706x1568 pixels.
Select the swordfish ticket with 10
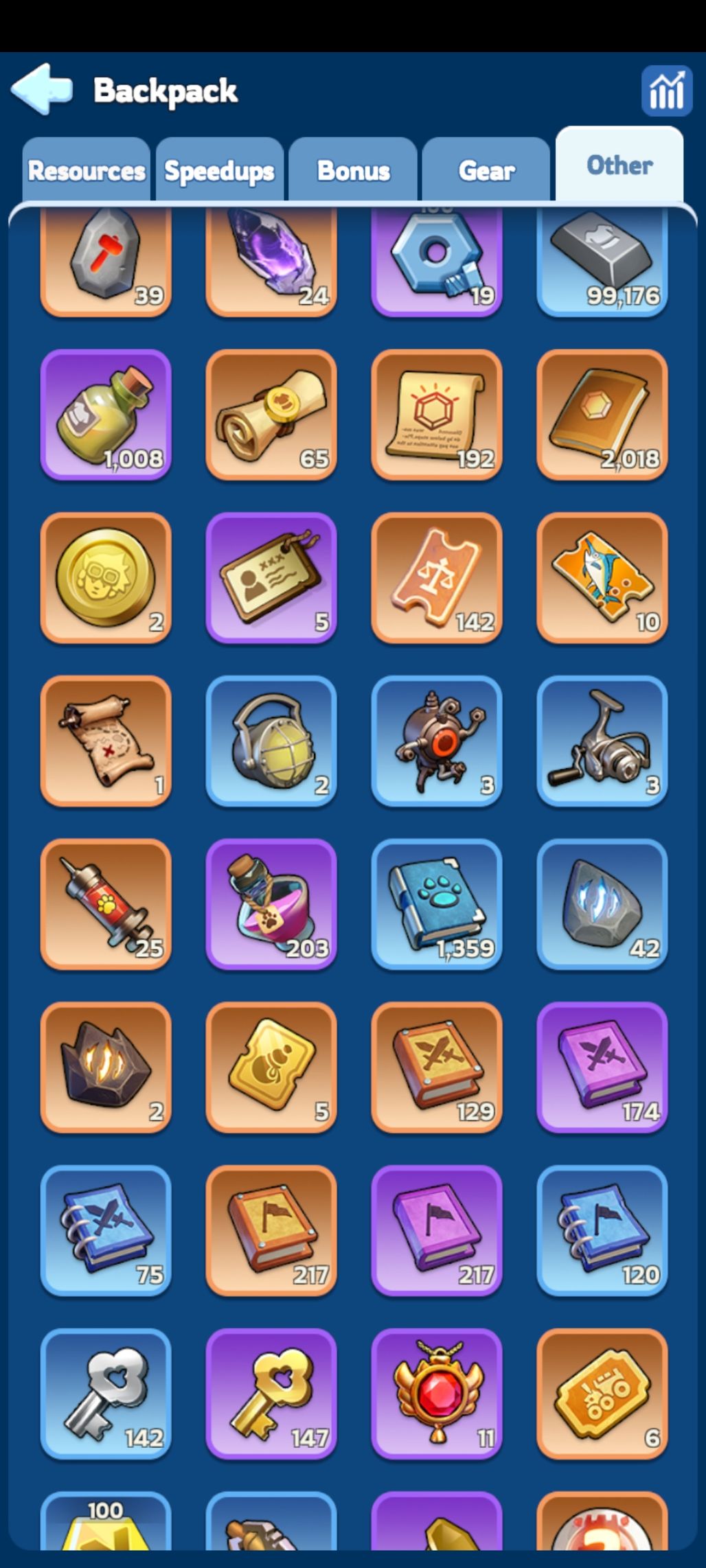pyautogui.click(x=602, y=577)
